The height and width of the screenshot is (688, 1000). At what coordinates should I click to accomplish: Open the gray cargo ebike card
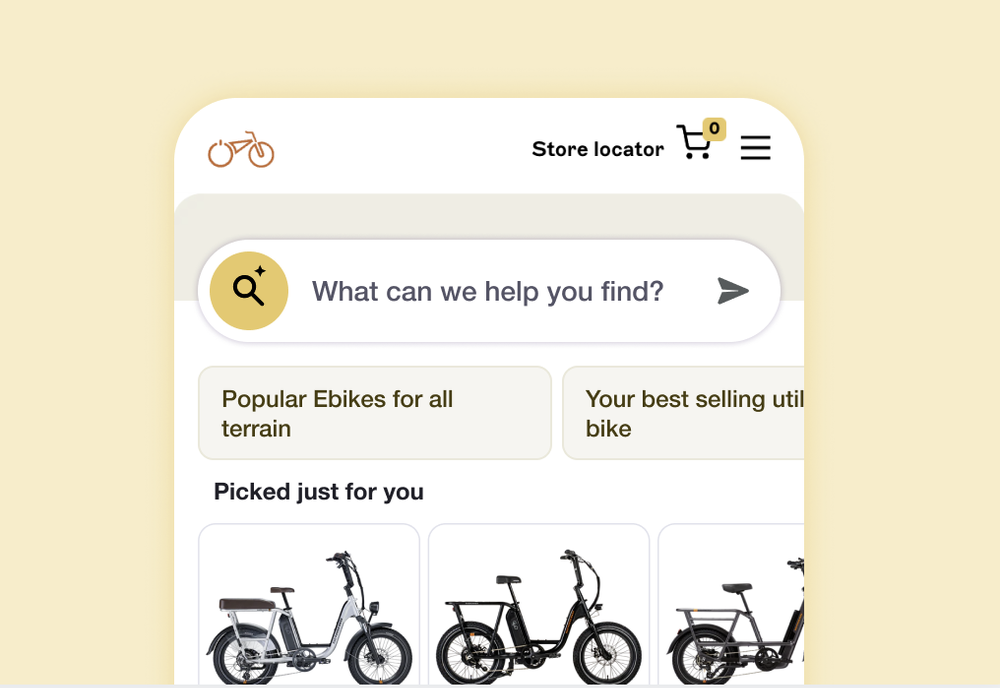pyautogui.click(x=731, y=605)
